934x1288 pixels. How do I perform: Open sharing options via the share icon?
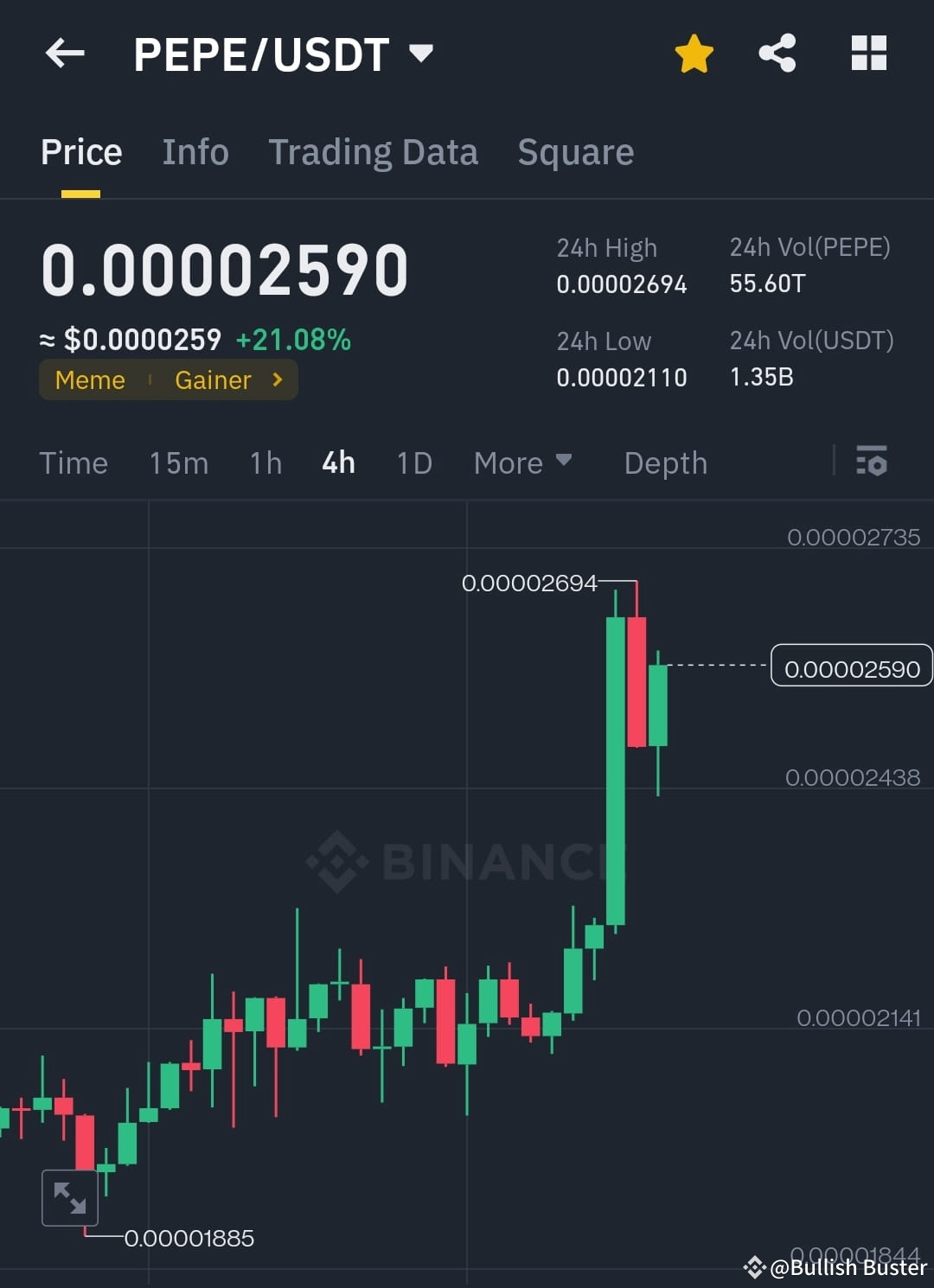(x=777, y=54)
